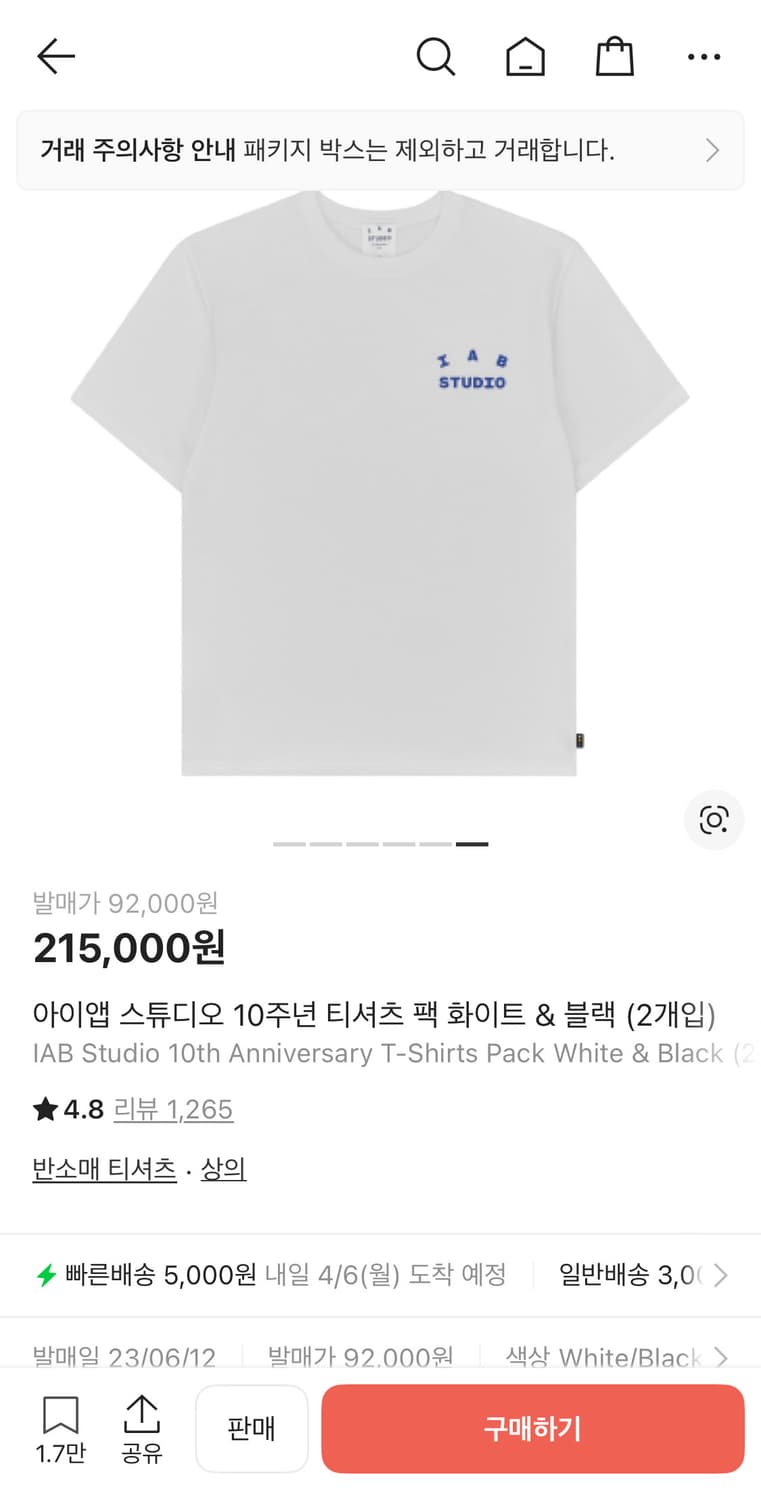Open the shopping bag icon

click(x=615, y=56)
